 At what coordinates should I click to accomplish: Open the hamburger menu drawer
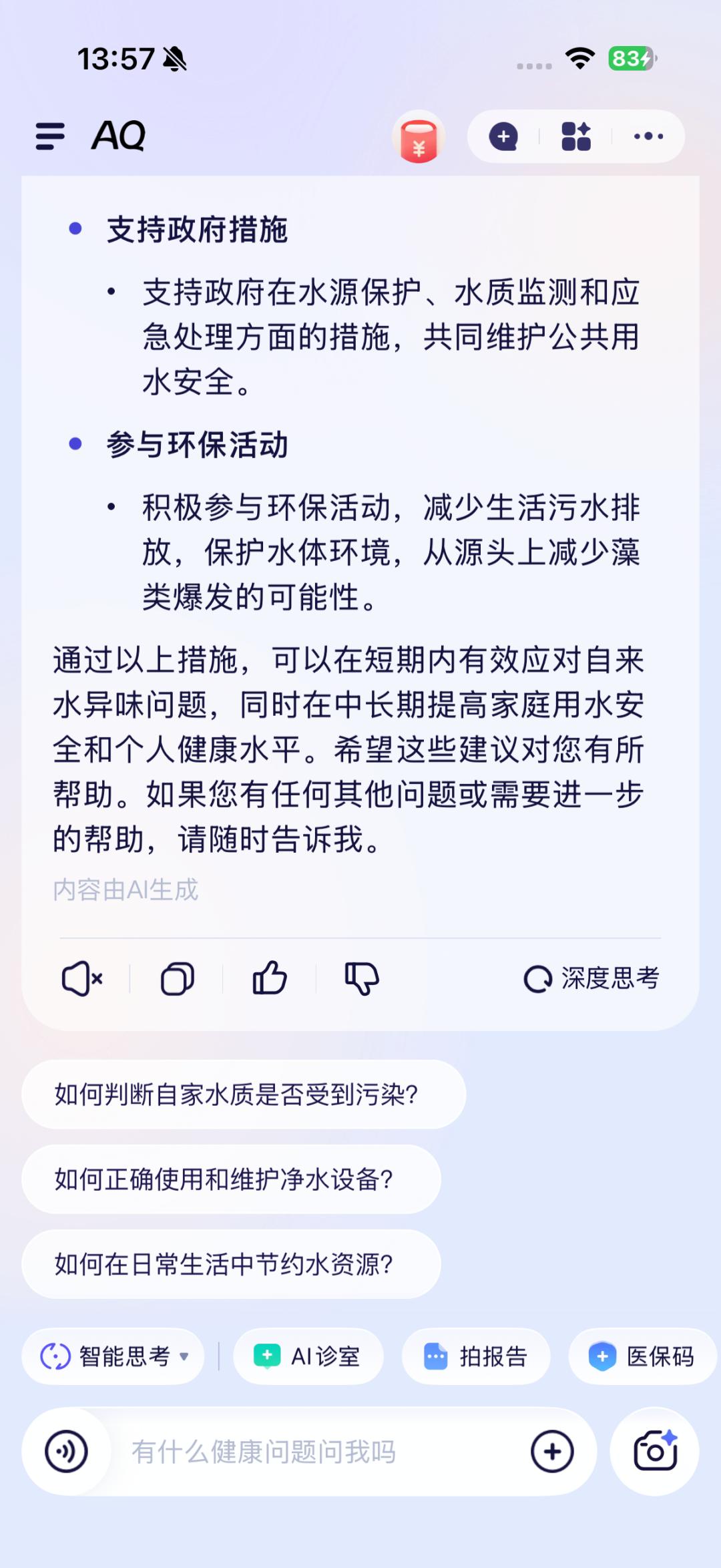(x=50, y=136)
